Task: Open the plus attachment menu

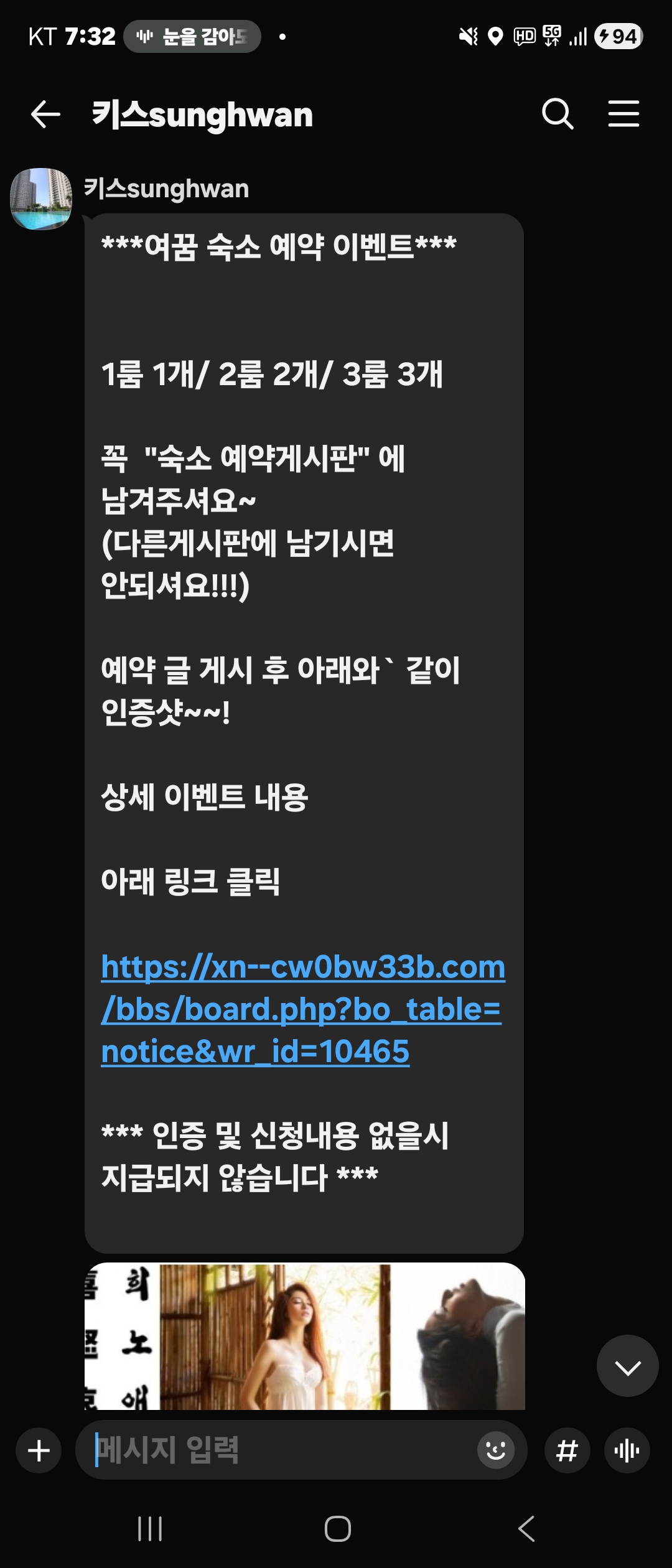Action: point(39,1450)
